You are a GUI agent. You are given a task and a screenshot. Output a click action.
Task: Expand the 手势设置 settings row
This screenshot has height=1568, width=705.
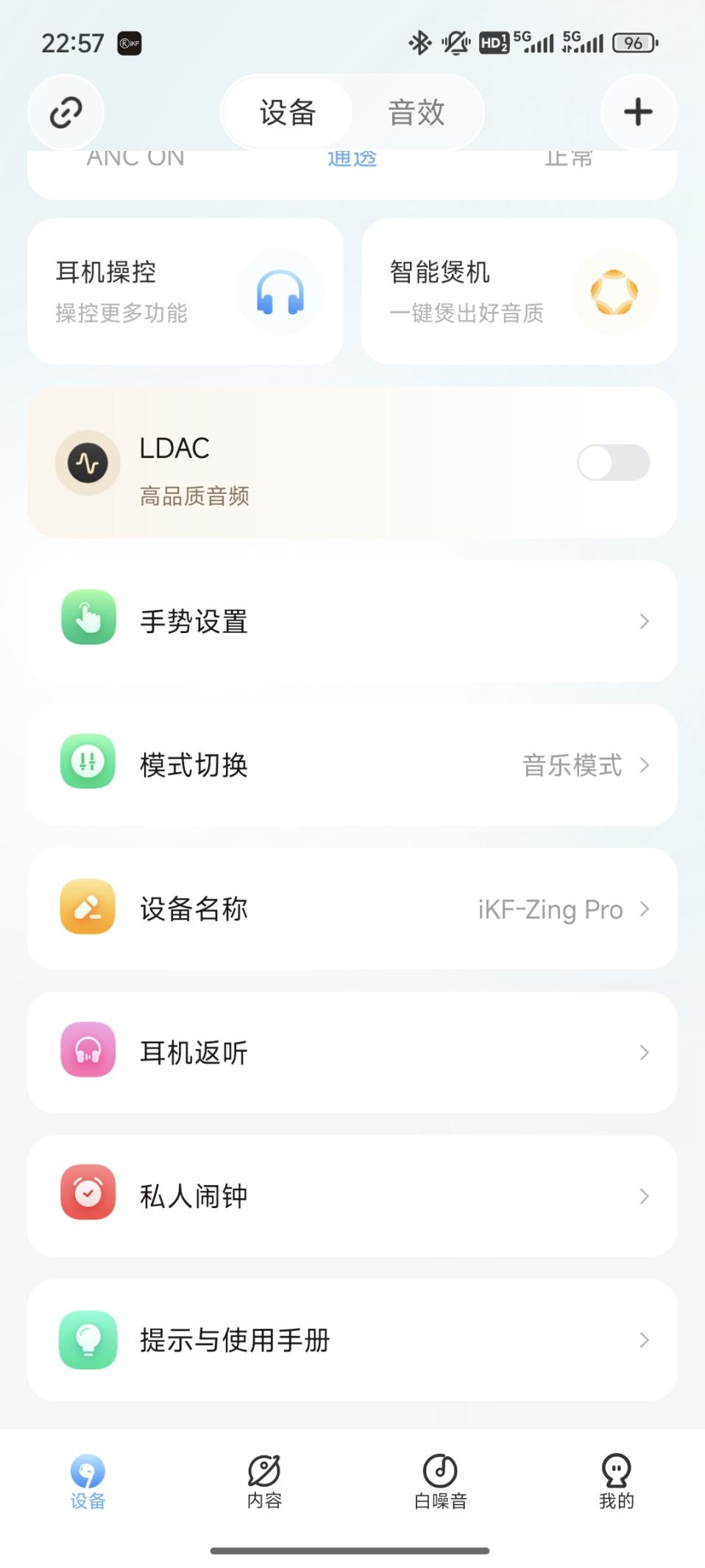pos(644,621)
